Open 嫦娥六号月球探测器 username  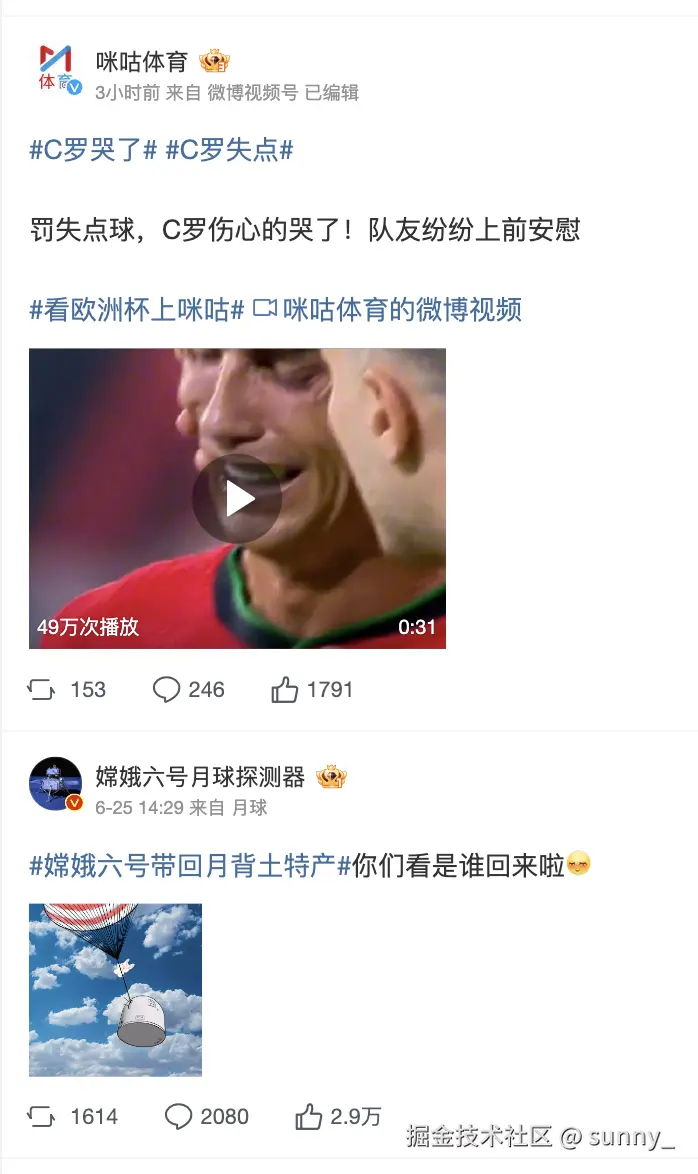[x=200, y=776]
